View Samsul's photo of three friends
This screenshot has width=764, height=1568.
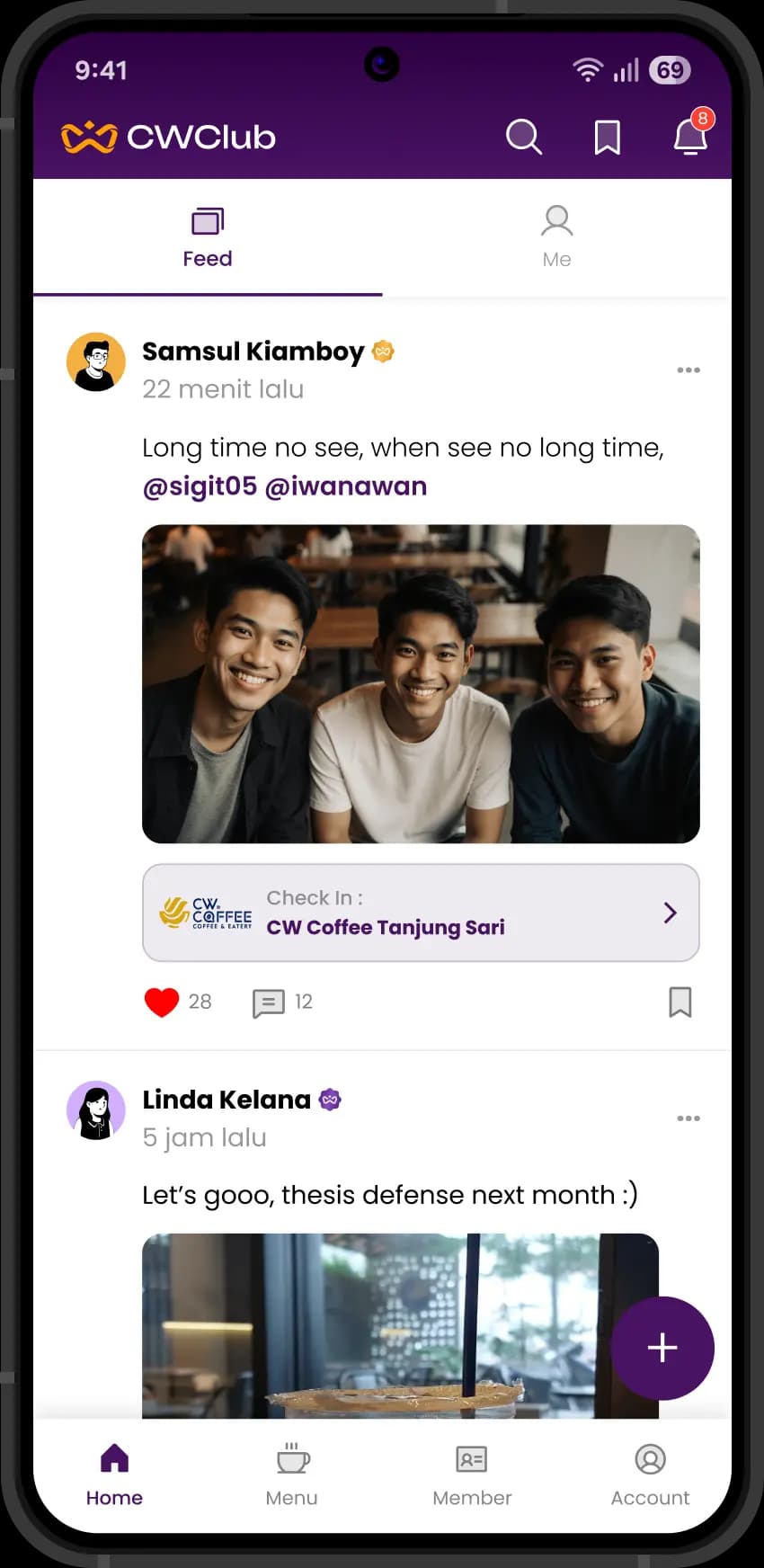point(421,683)
